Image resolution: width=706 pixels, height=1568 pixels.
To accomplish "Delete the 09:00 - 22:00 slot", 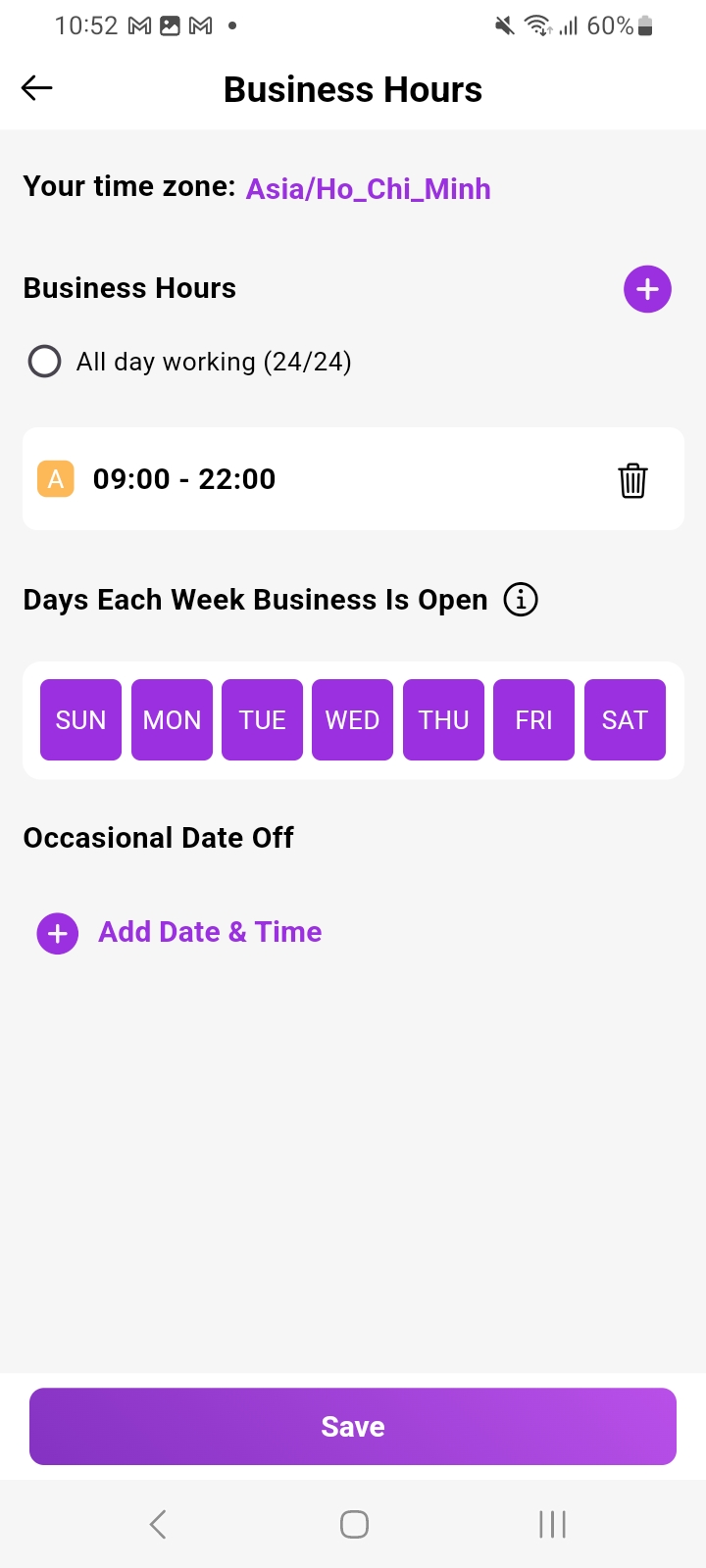I will pyautogui.click(x=632, y=480).
